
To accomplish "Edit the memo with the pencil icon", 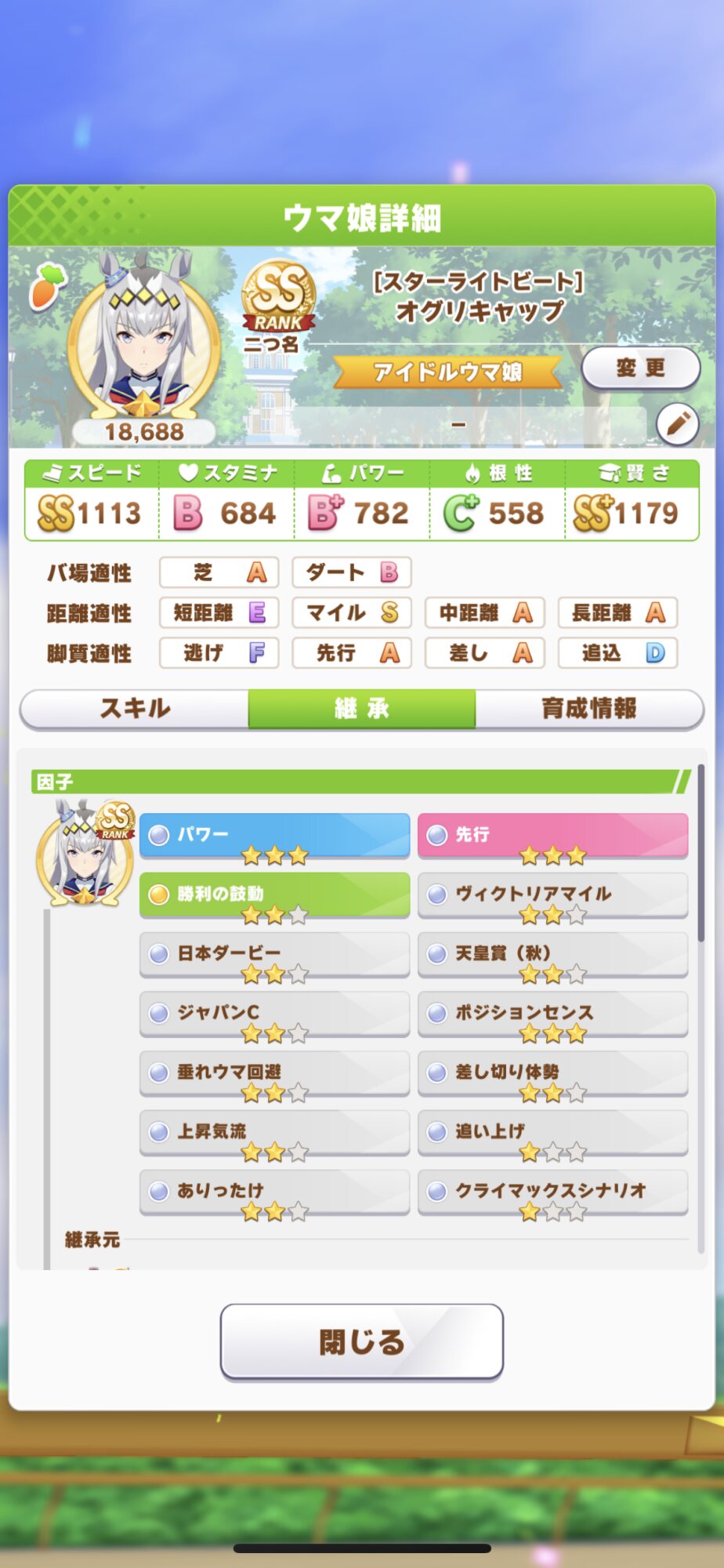I will pos(677,424).
